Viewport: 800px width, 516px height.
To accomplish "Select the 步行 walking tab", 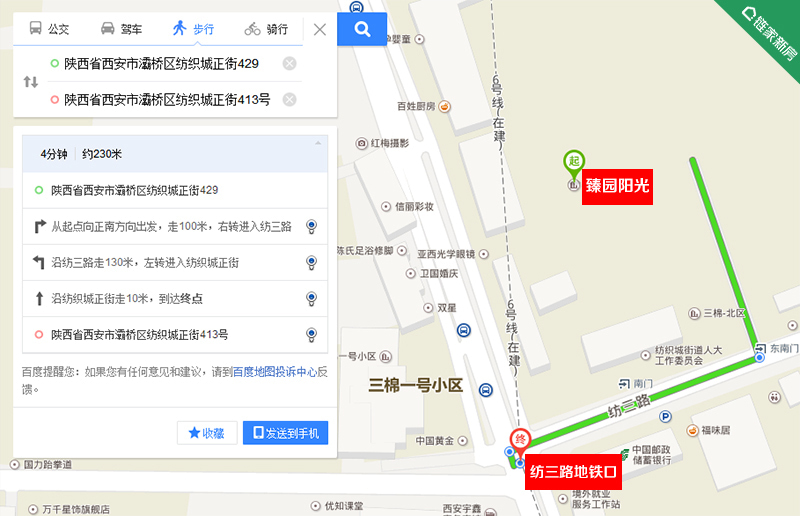I will pyautogui.click(x=194, y=29).
